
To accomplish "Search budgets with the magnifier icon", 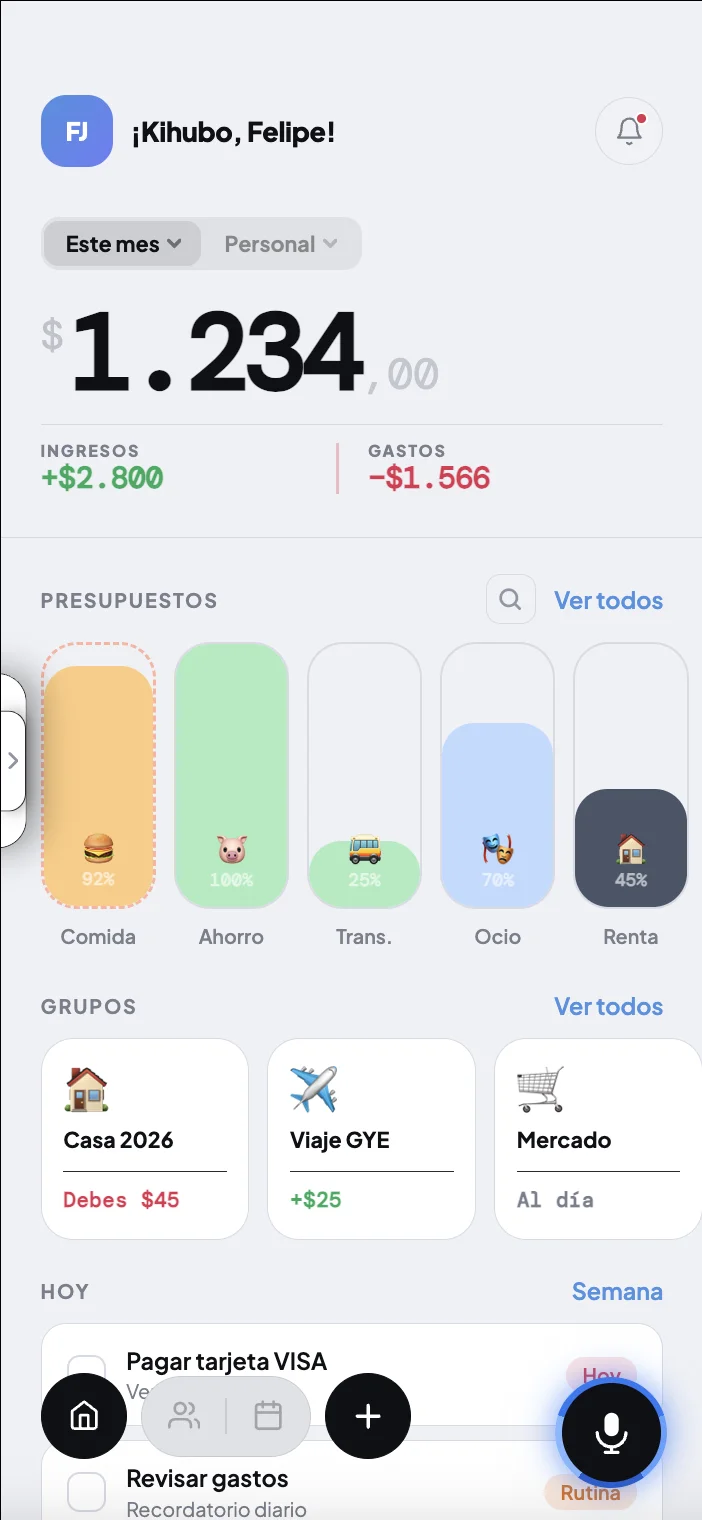I will pyautogui.click(x=510, y=600).
